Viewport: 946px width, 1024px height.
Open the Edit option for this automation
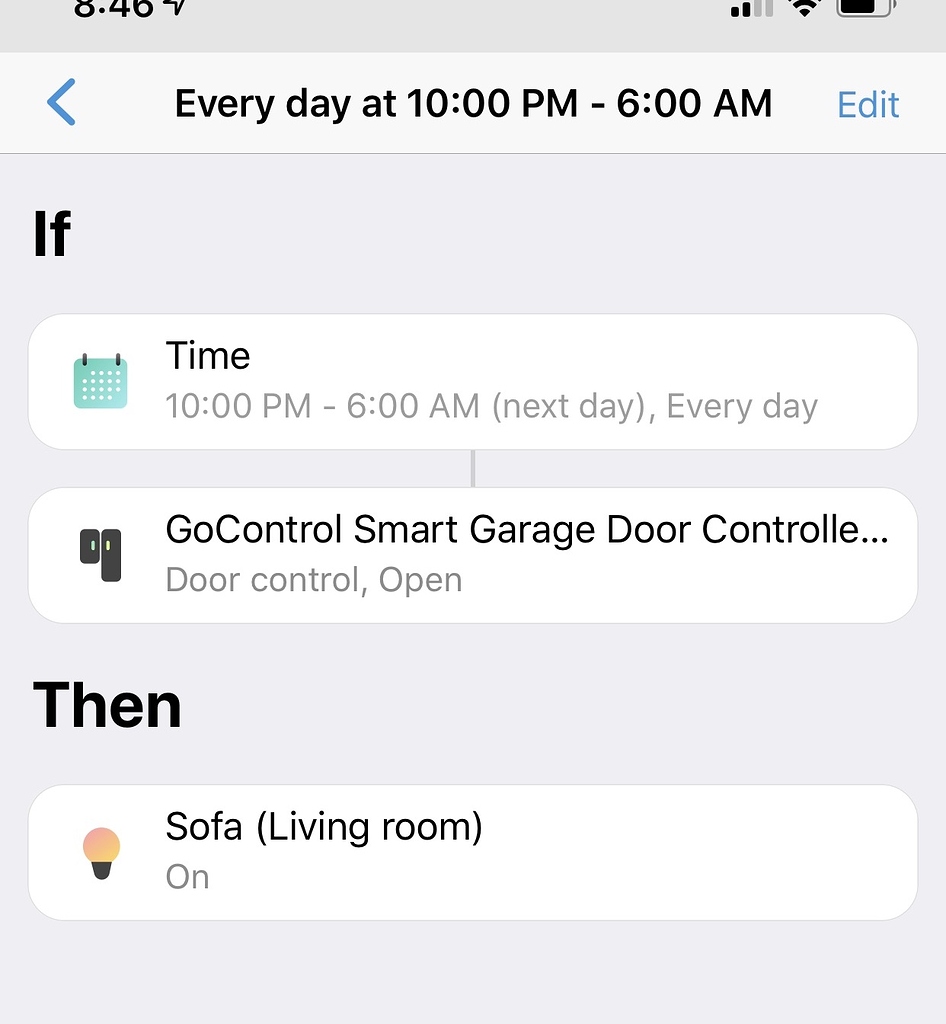click(x=867, y=103)
